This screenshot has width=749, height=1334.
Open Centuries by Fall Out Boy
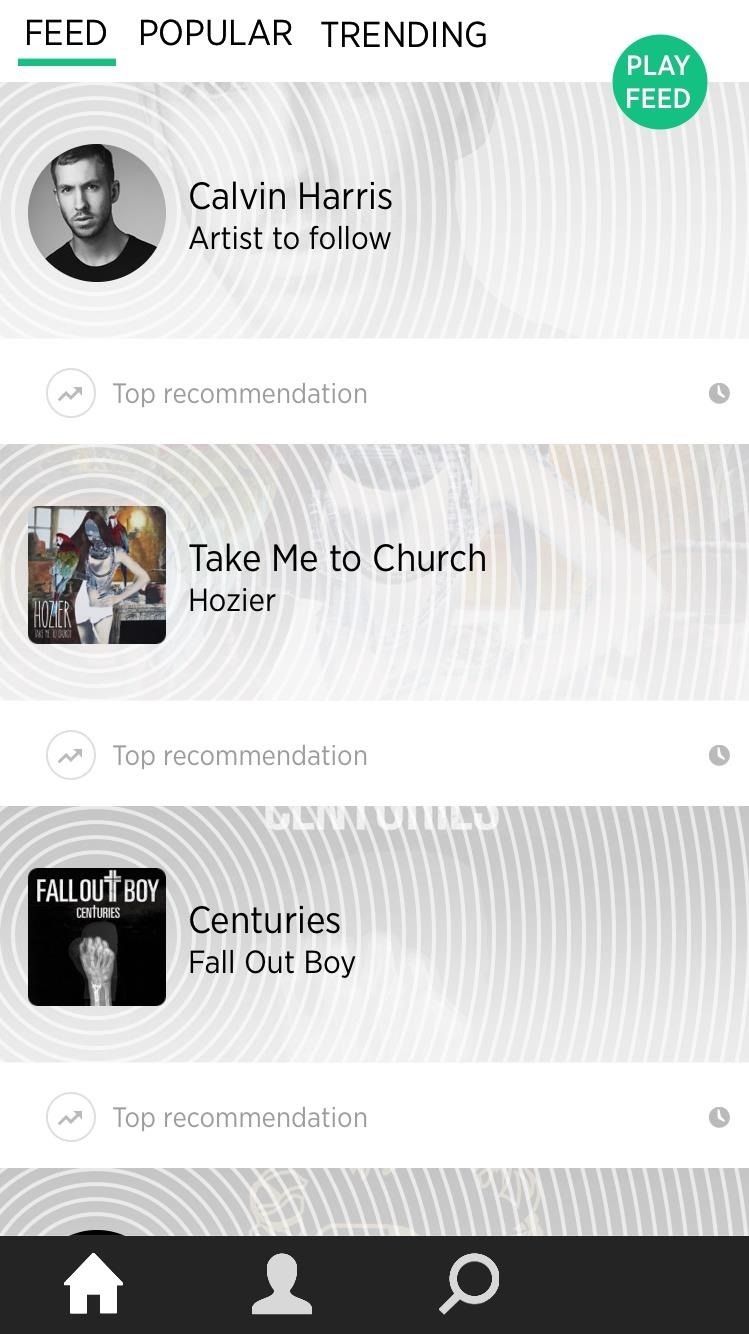point(272,938)
